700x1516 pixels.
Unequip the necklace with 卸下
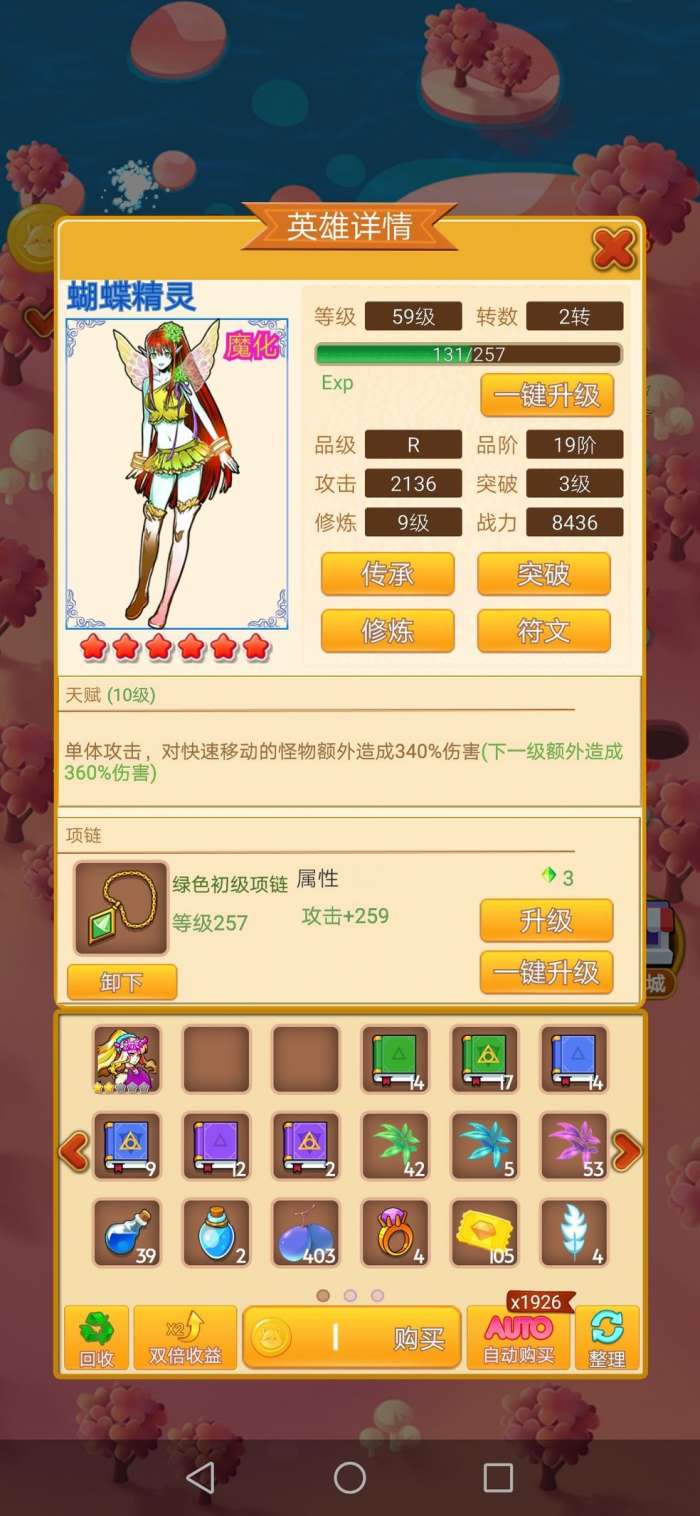click(x=122, y=982)
